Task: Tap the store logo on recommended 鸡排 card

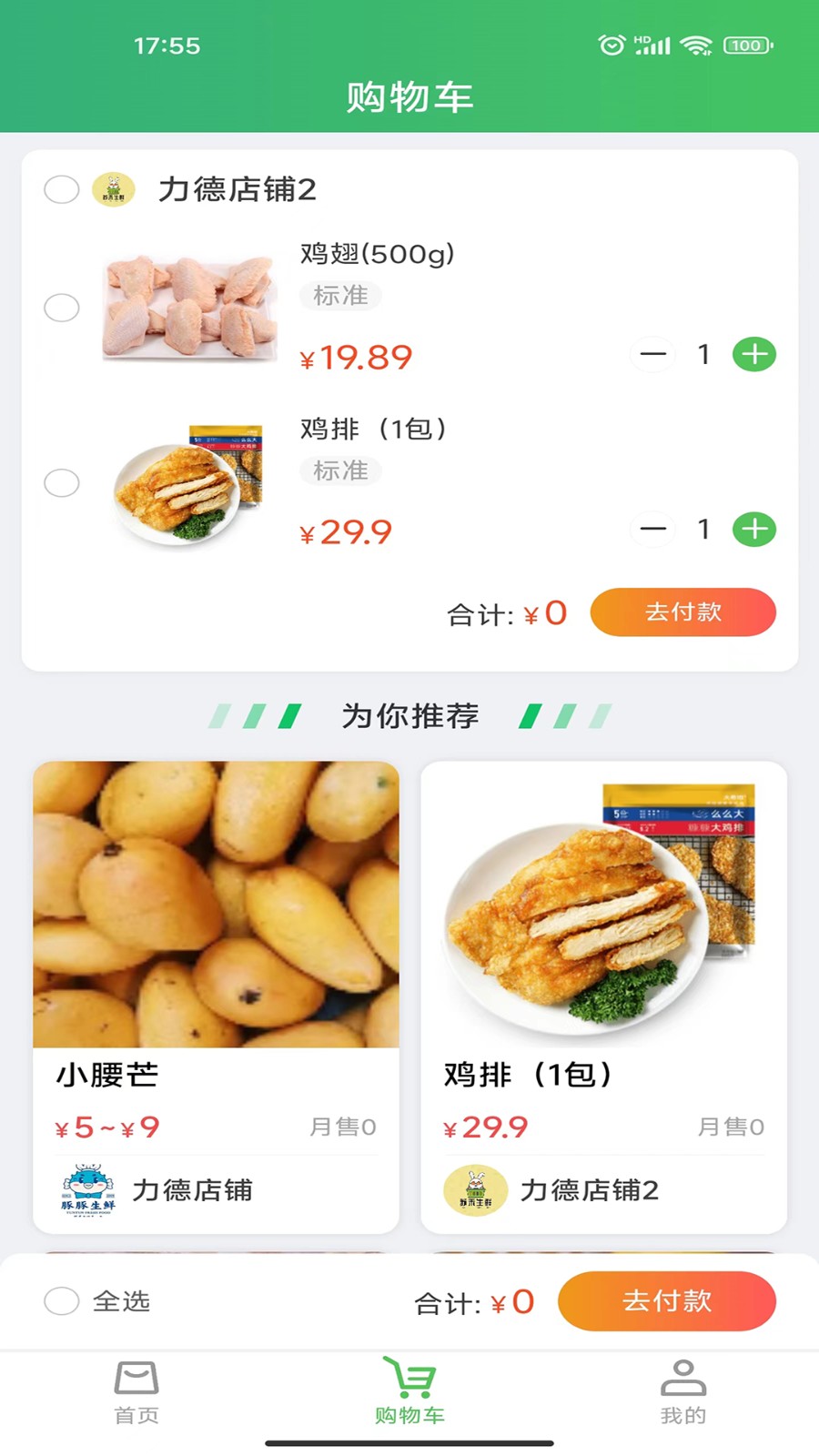Action: [475, 1188]
